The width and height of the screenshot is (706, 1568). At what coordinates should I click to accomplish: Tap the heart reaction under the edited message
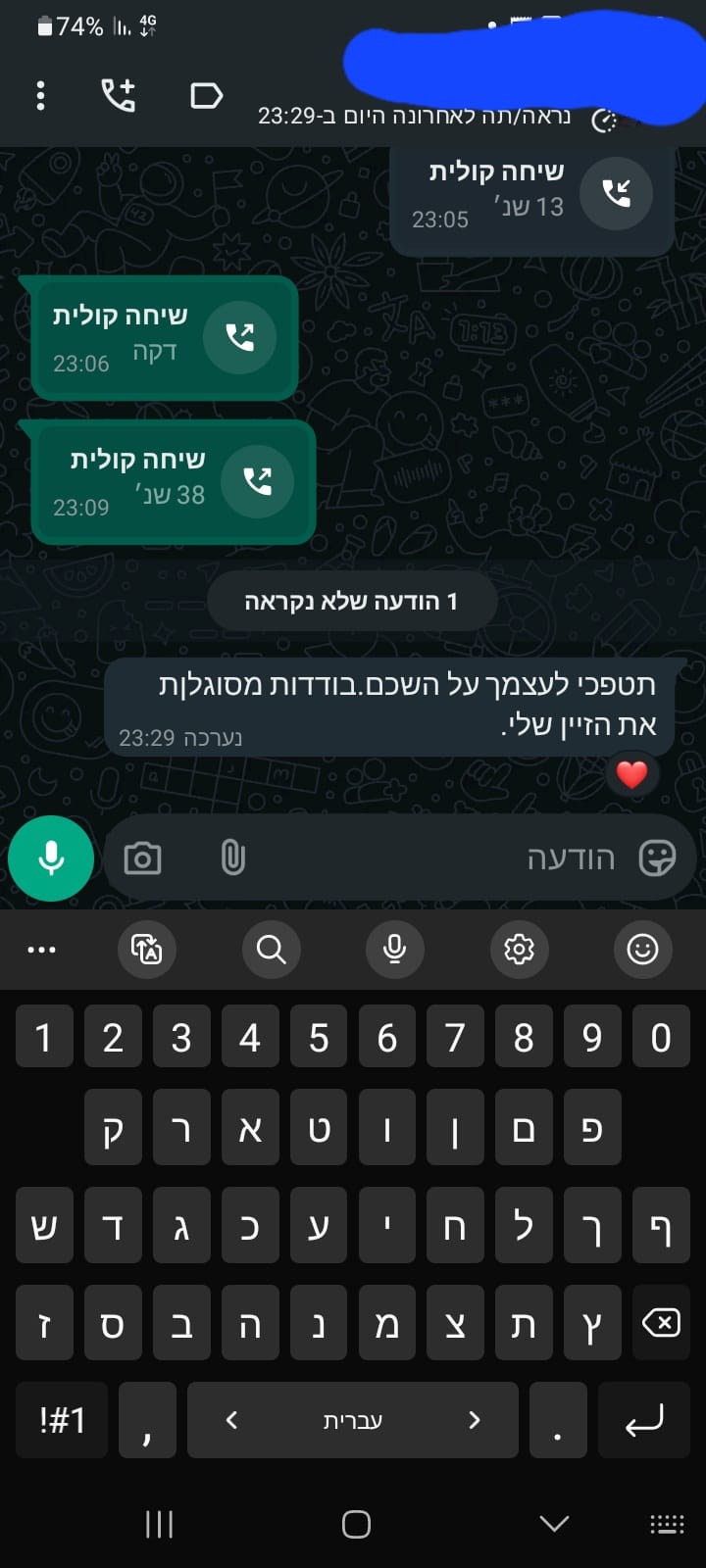(631, 774)
